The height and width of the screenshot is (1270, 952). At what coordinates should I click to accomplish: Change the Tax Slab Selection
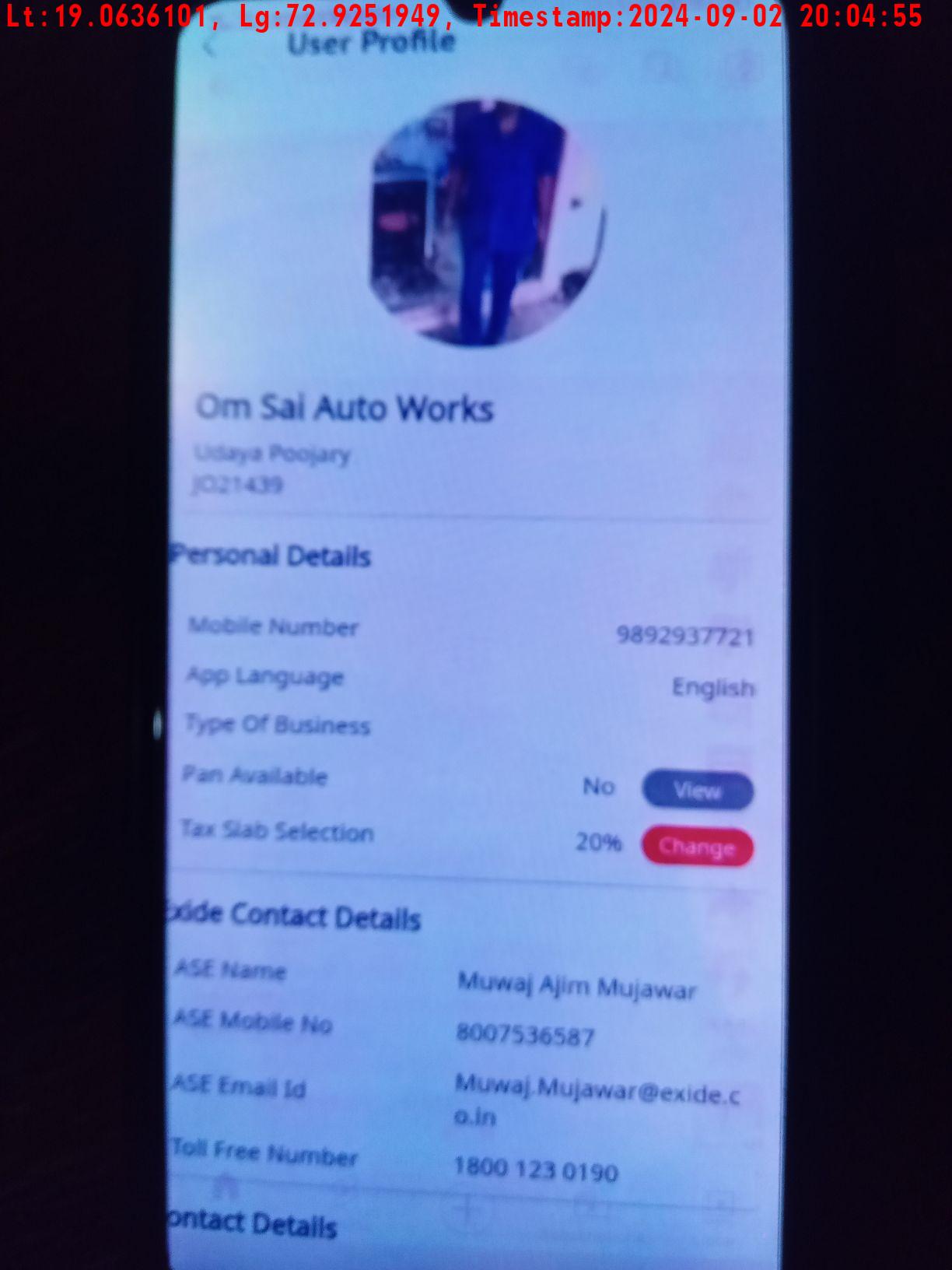point(697,847)
